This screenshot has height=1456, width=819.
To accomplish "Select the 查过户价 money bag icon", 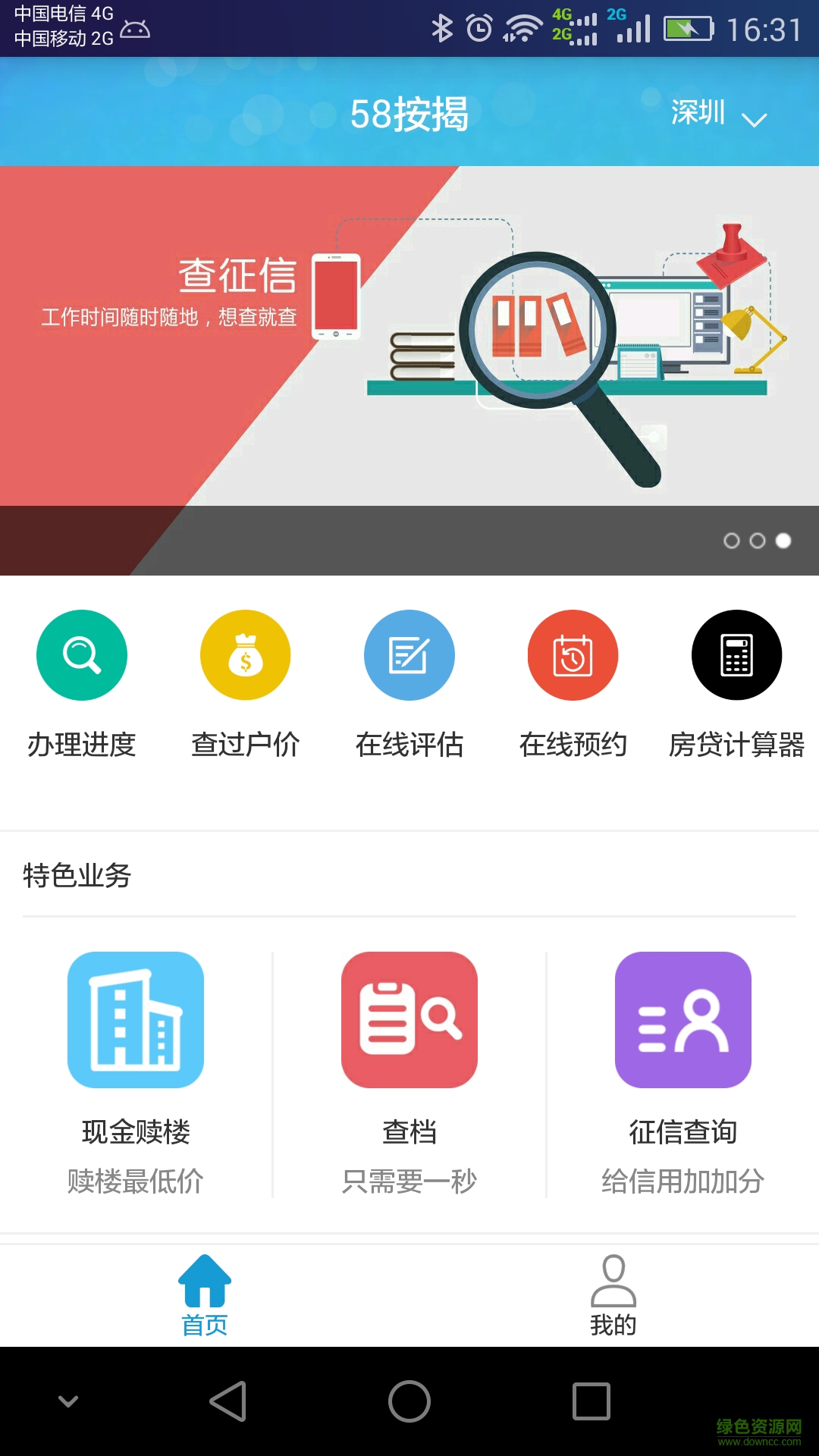I will point(245,654).
